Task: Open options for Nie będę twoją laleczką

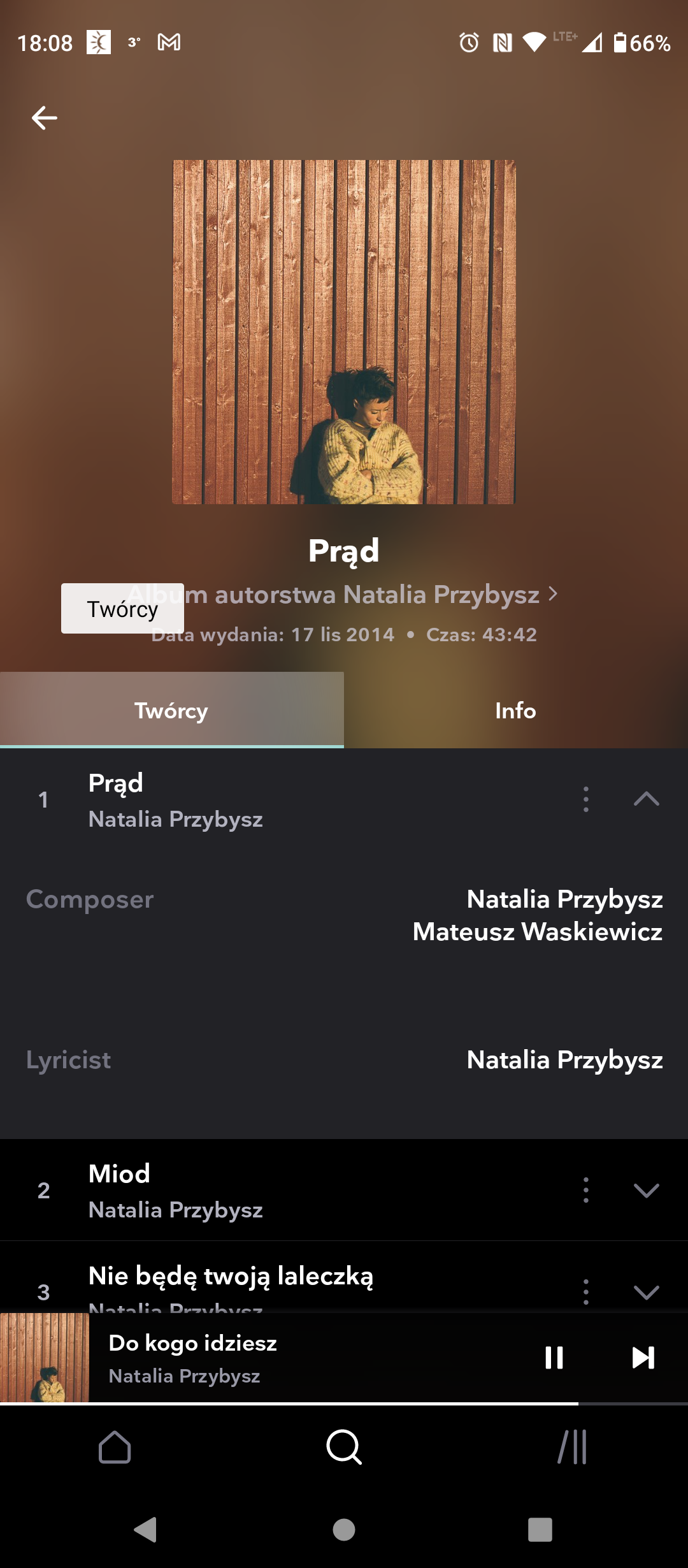Action: pyautogui.click(x=586, y=1292)
